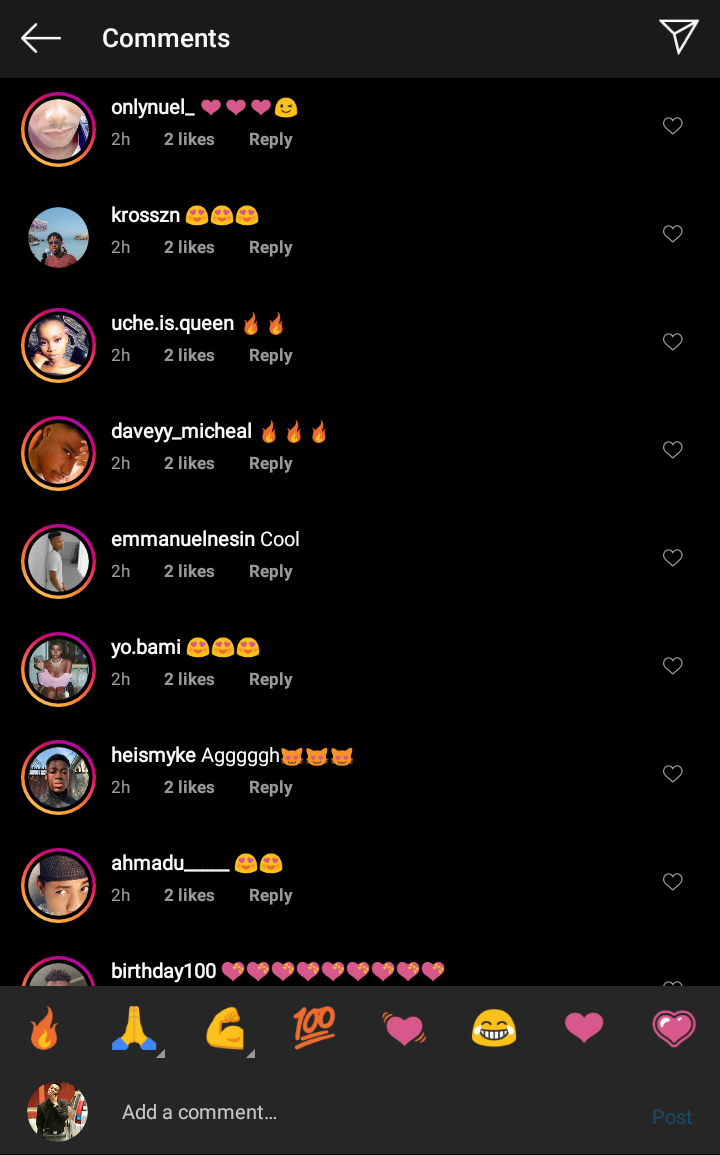Add the flexed biceps emoji
The height and width of the screenshot is (1155, 720).
(x=225, y=1028)
